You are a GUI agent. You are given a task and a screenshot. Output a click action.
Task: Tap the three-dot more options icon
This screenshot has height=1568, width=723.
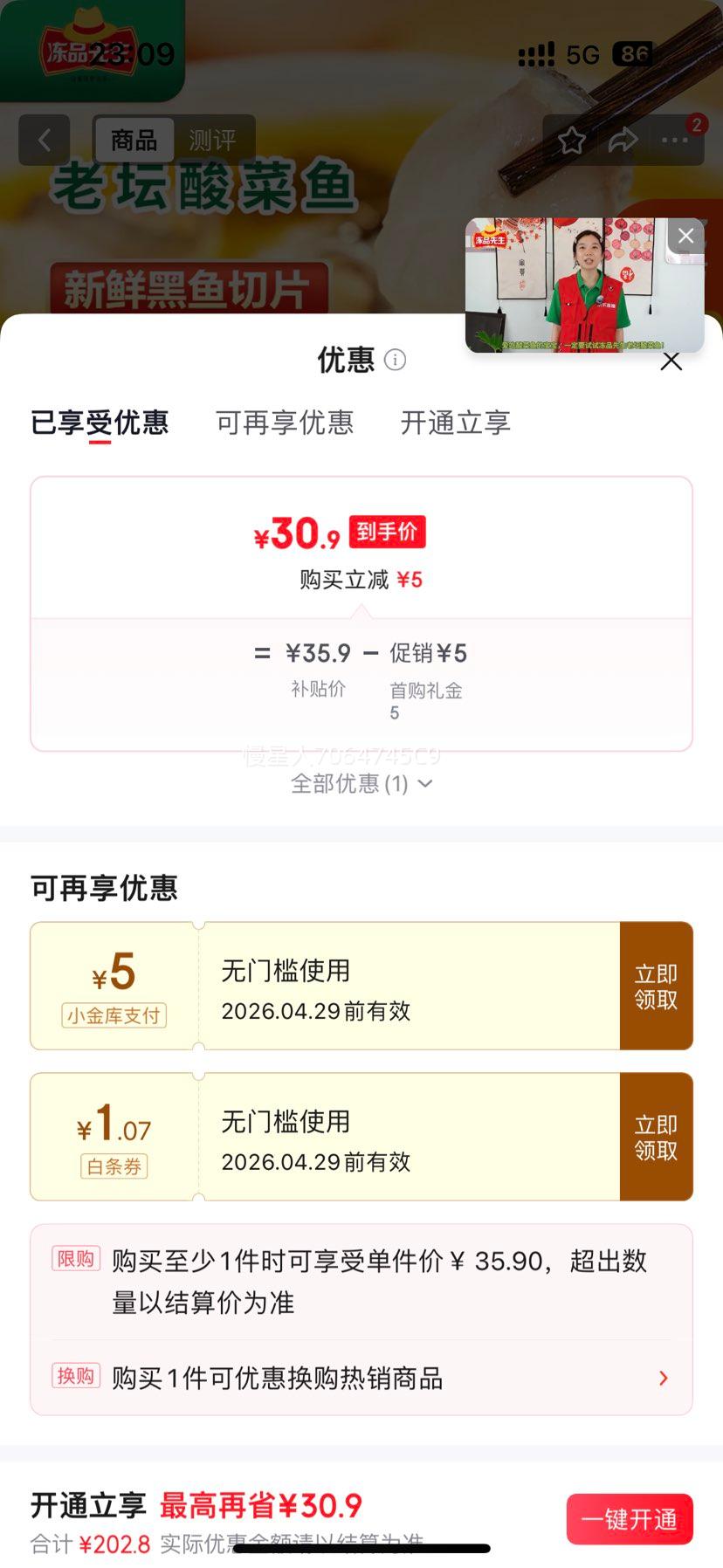coord(674,140)
